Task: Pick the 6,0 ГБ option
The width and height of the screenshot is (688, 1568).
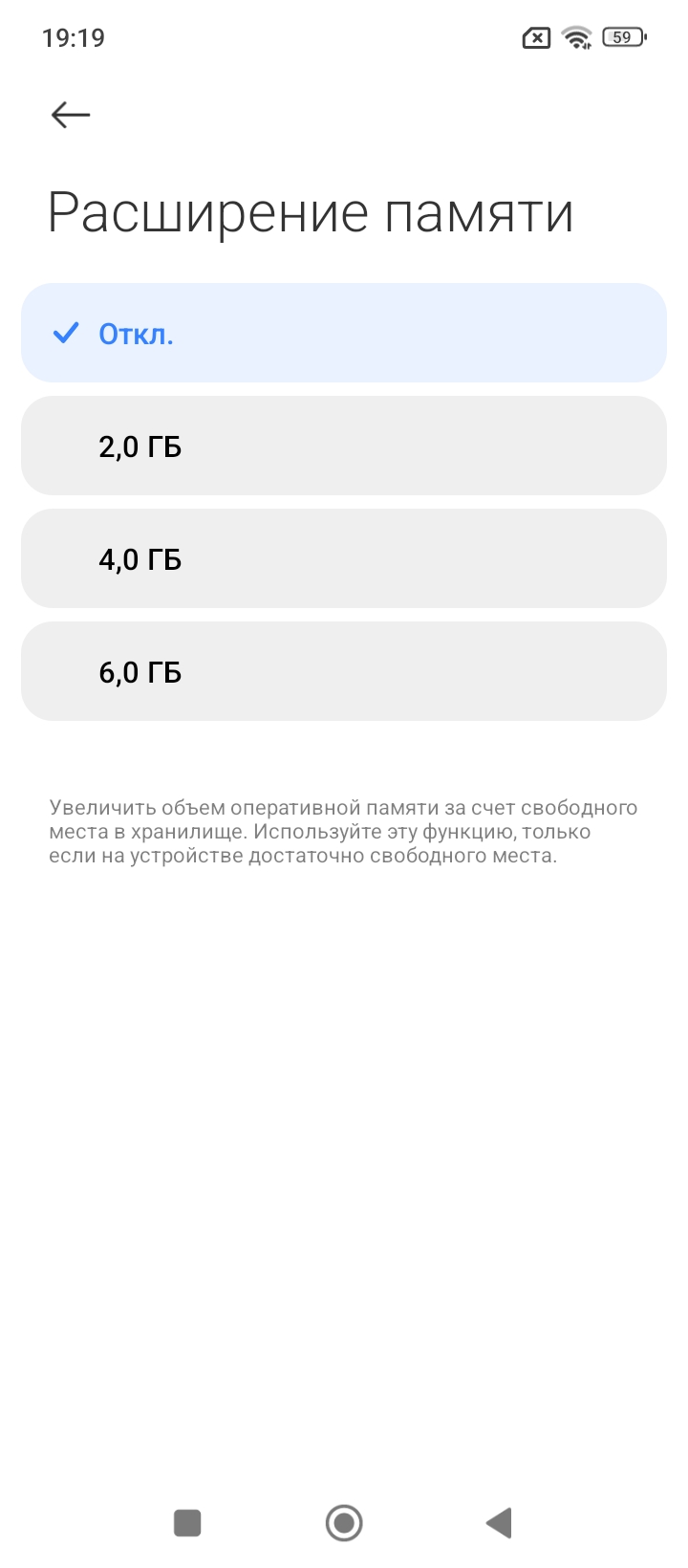Action: [x=344, y=672]
